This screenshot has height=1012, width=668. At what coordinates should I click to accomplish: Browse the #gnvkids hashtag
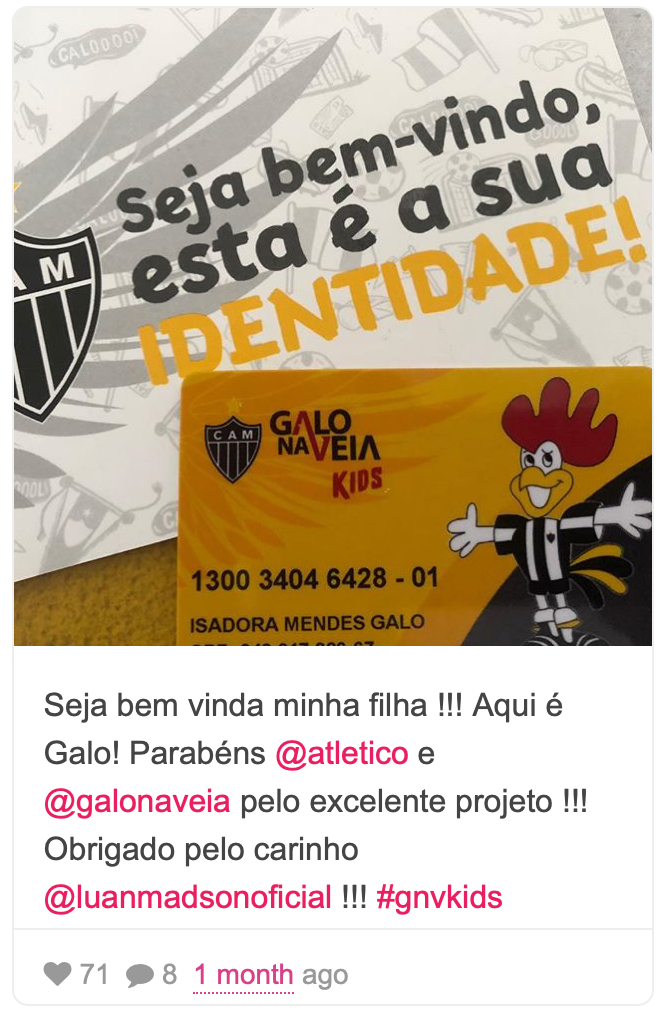coord(439,897)
